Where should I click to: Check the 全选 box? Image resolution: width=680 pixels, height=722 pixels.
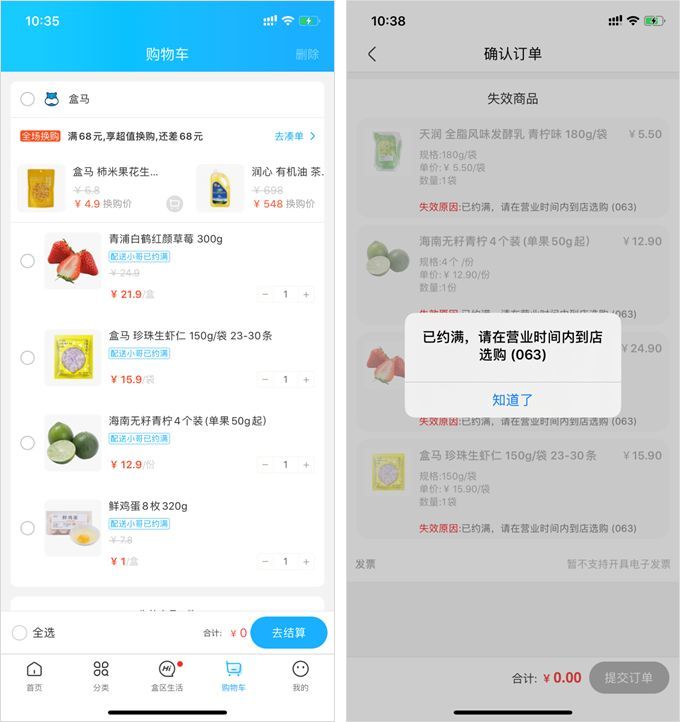tap(20, 633)
